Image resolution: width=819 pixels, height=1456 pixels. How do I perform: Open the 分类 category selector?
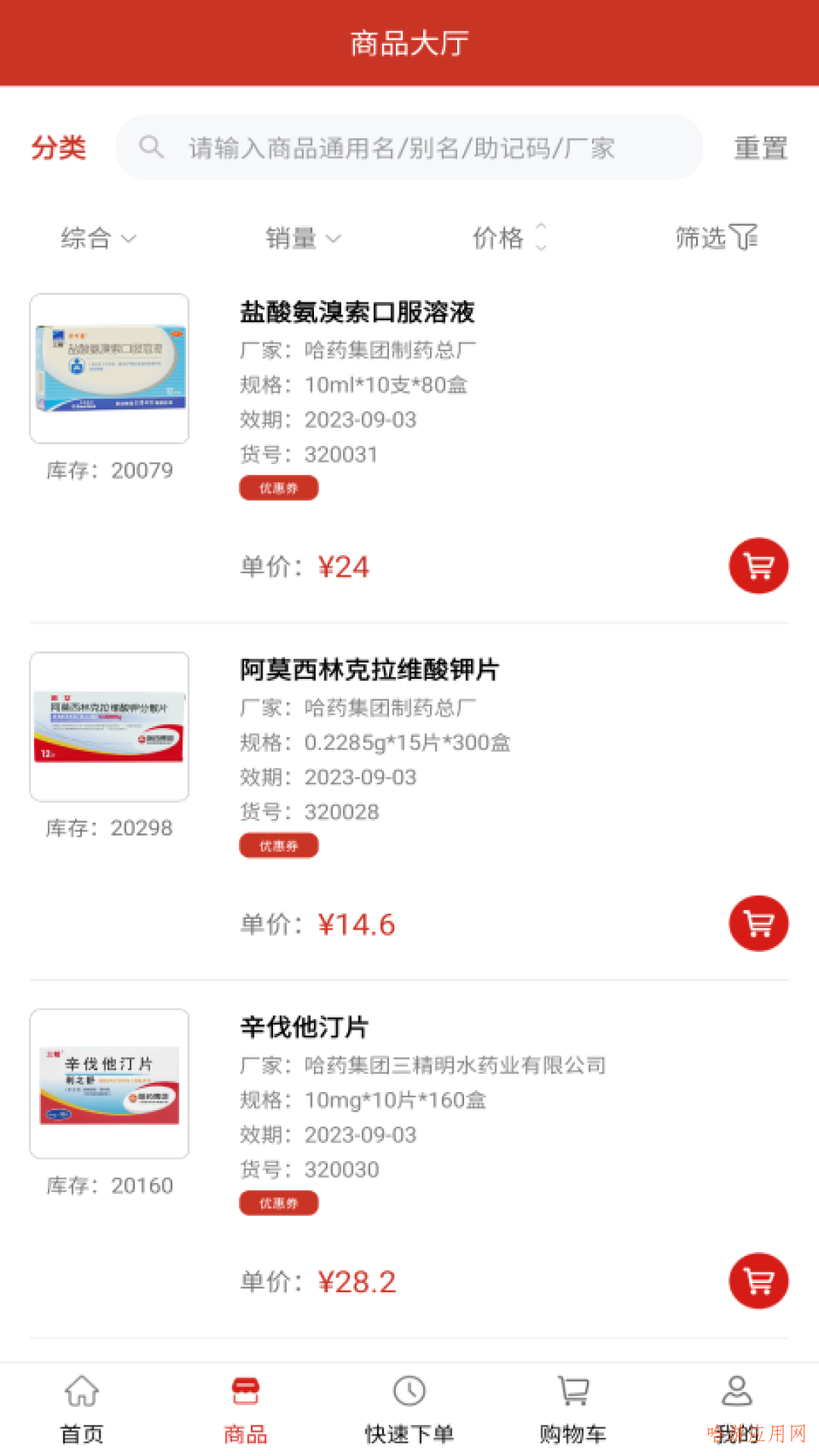tap(58, 146)
